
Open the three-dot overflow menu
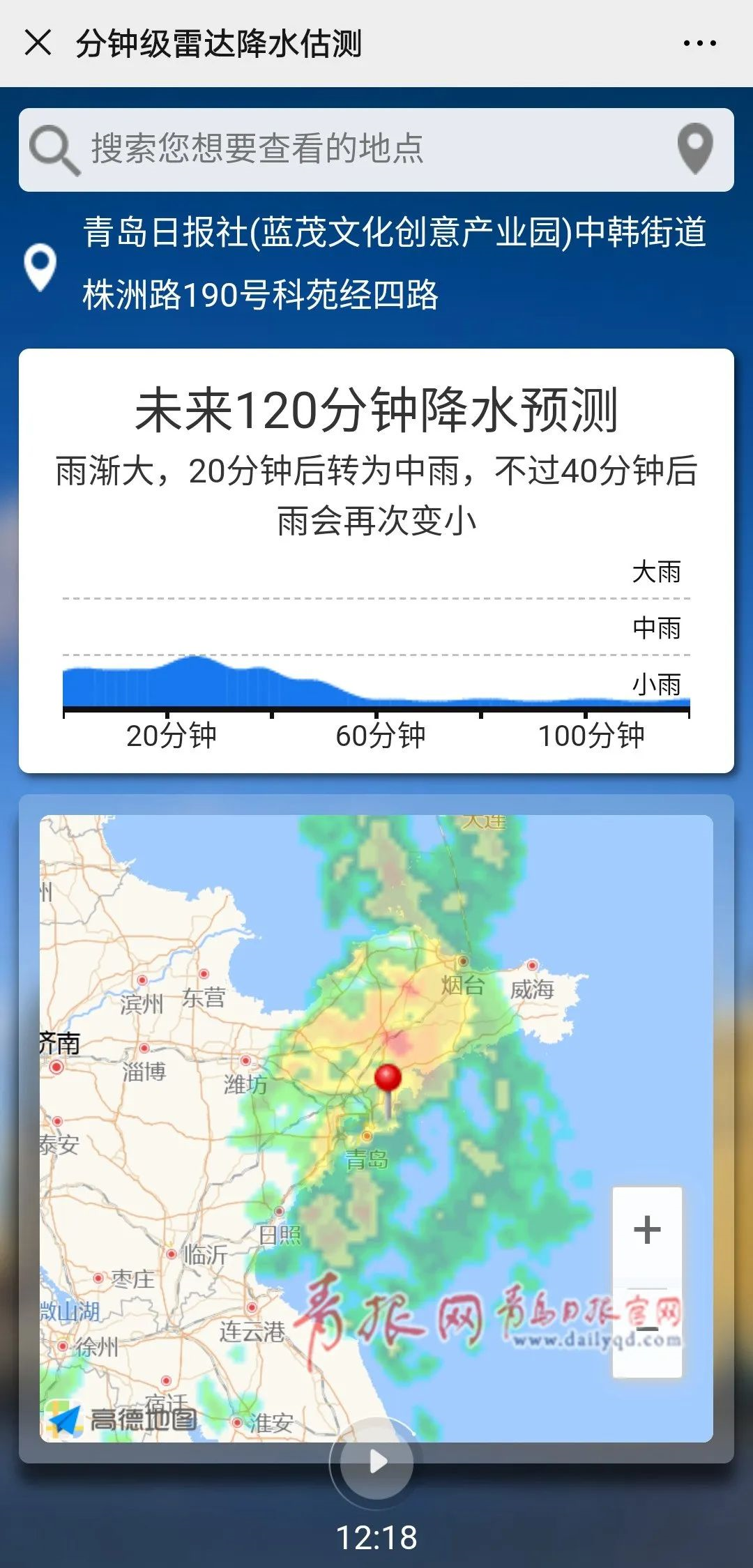[x=699, y=43]
